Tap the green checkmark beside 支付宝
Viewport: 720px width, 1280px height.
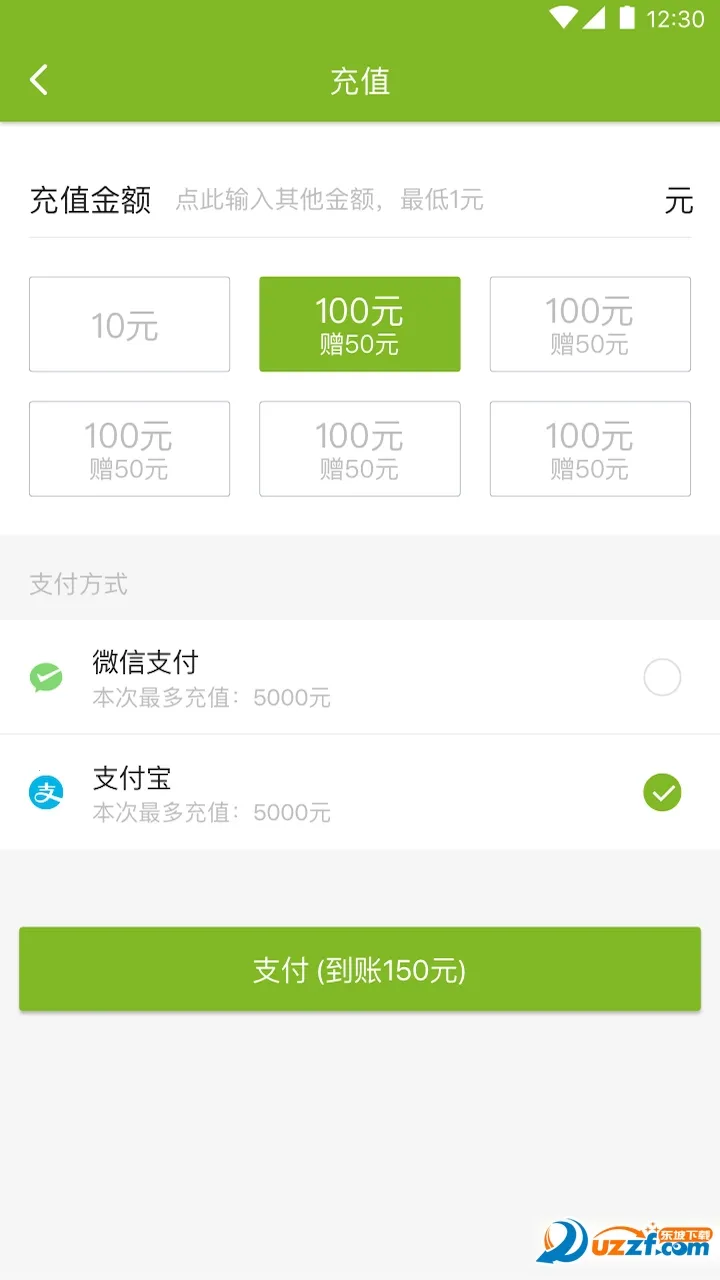pyautogui.click(x=662, y=792)
